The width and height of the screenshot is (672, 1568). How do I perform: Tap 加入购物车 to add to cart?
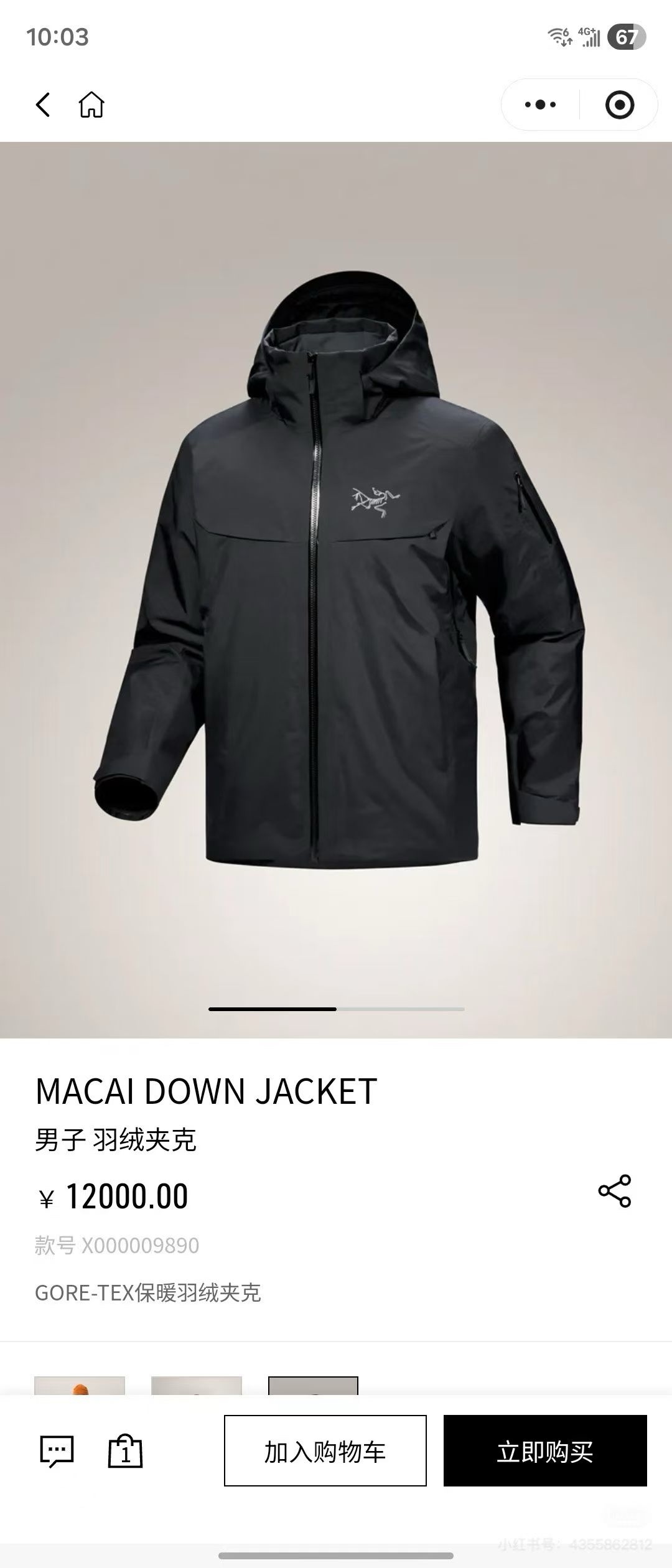(x=325, y=1451)
